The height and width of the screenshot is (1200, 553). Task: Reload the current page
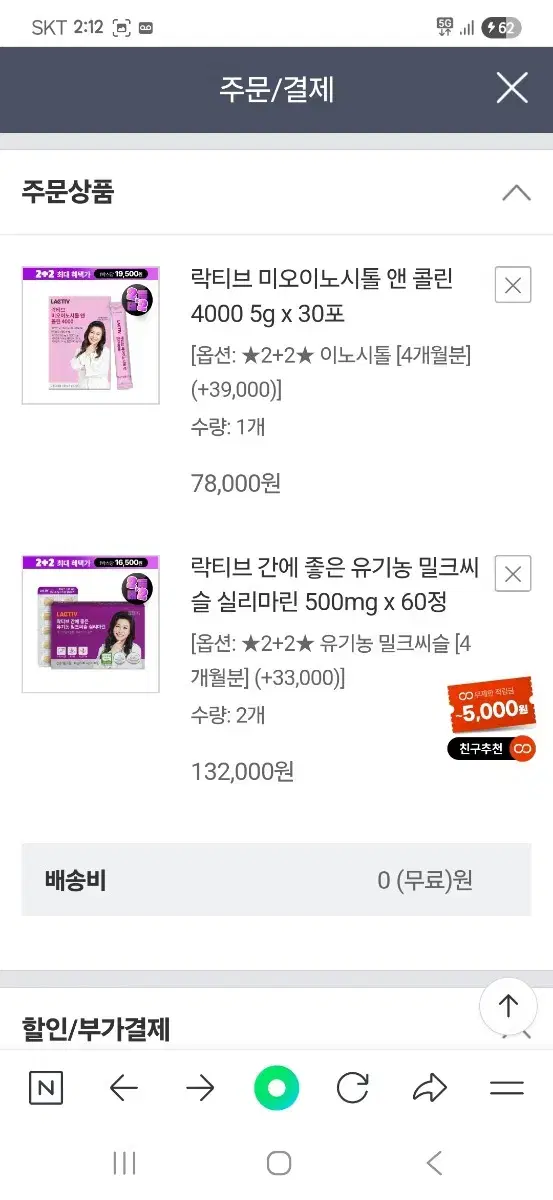[x=353, y=1088]
